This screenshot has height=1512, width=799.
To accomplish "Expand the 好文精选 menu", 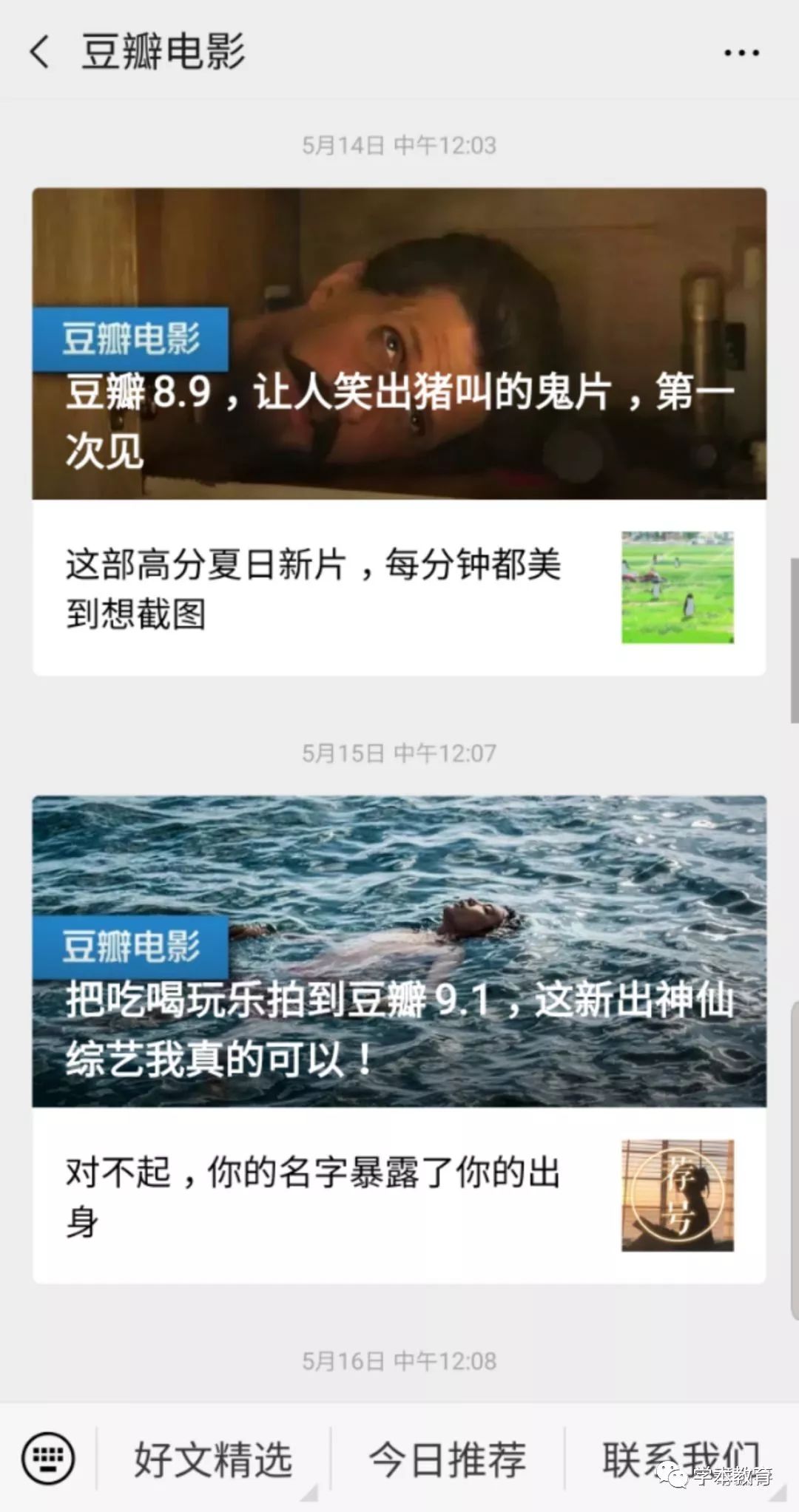I will [213, 1459].
